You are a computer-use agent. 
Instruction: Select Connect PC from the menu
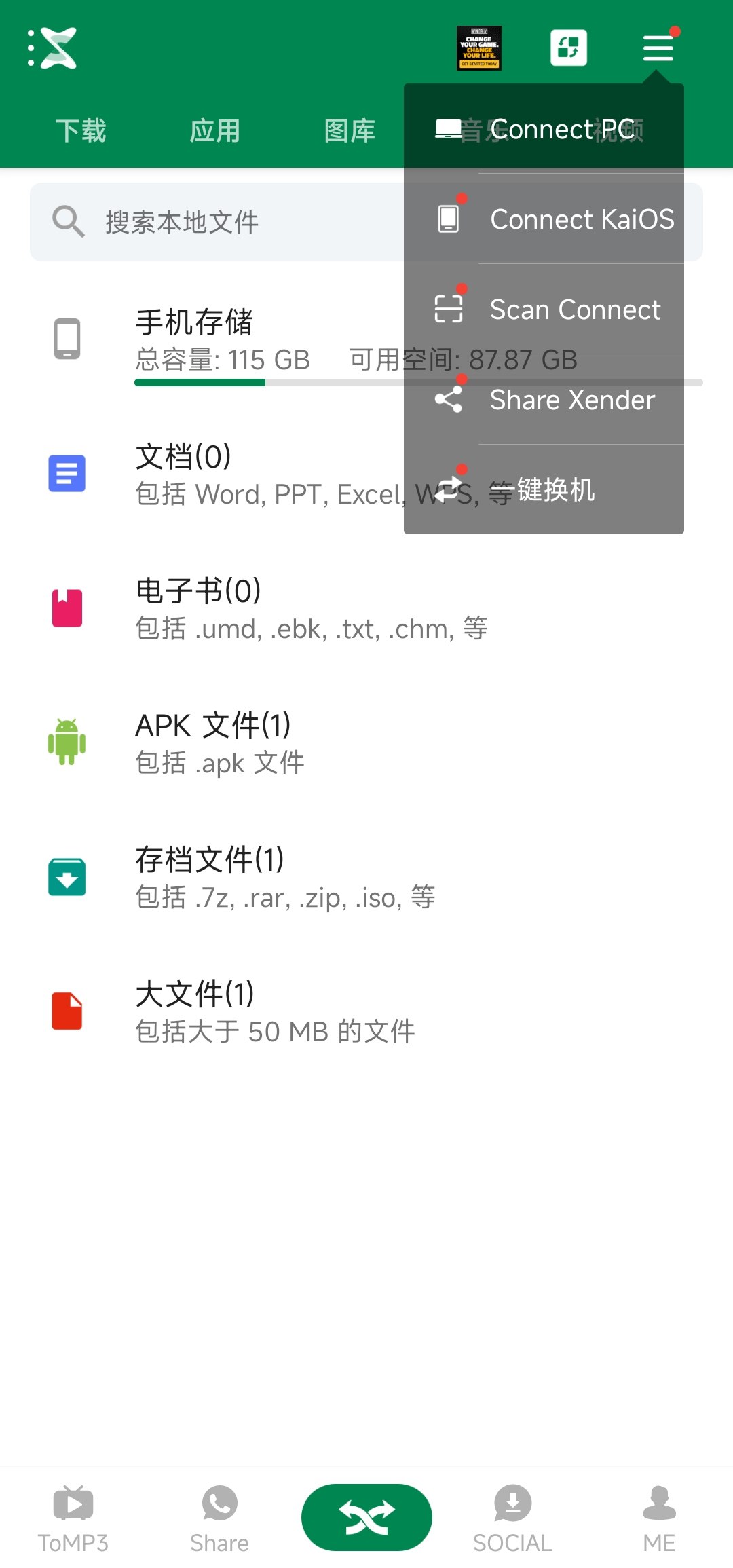543,129
